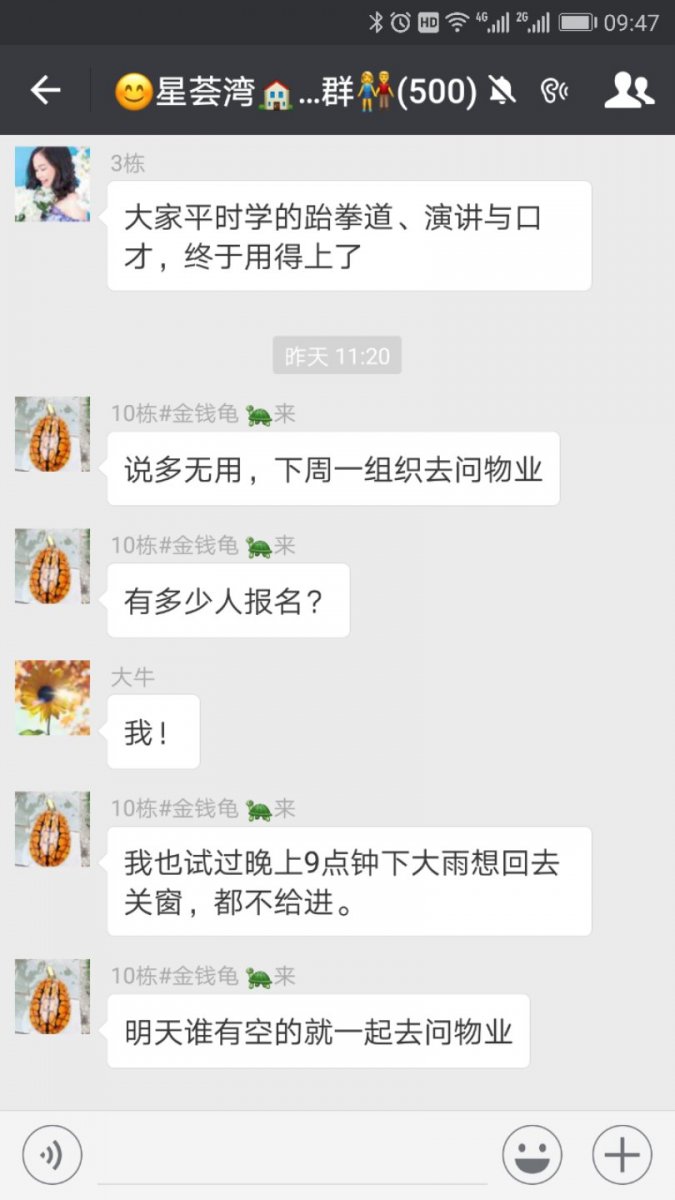Switch to voice message input
Viewport: 675px width, 1200px height.
(52, 1155)
